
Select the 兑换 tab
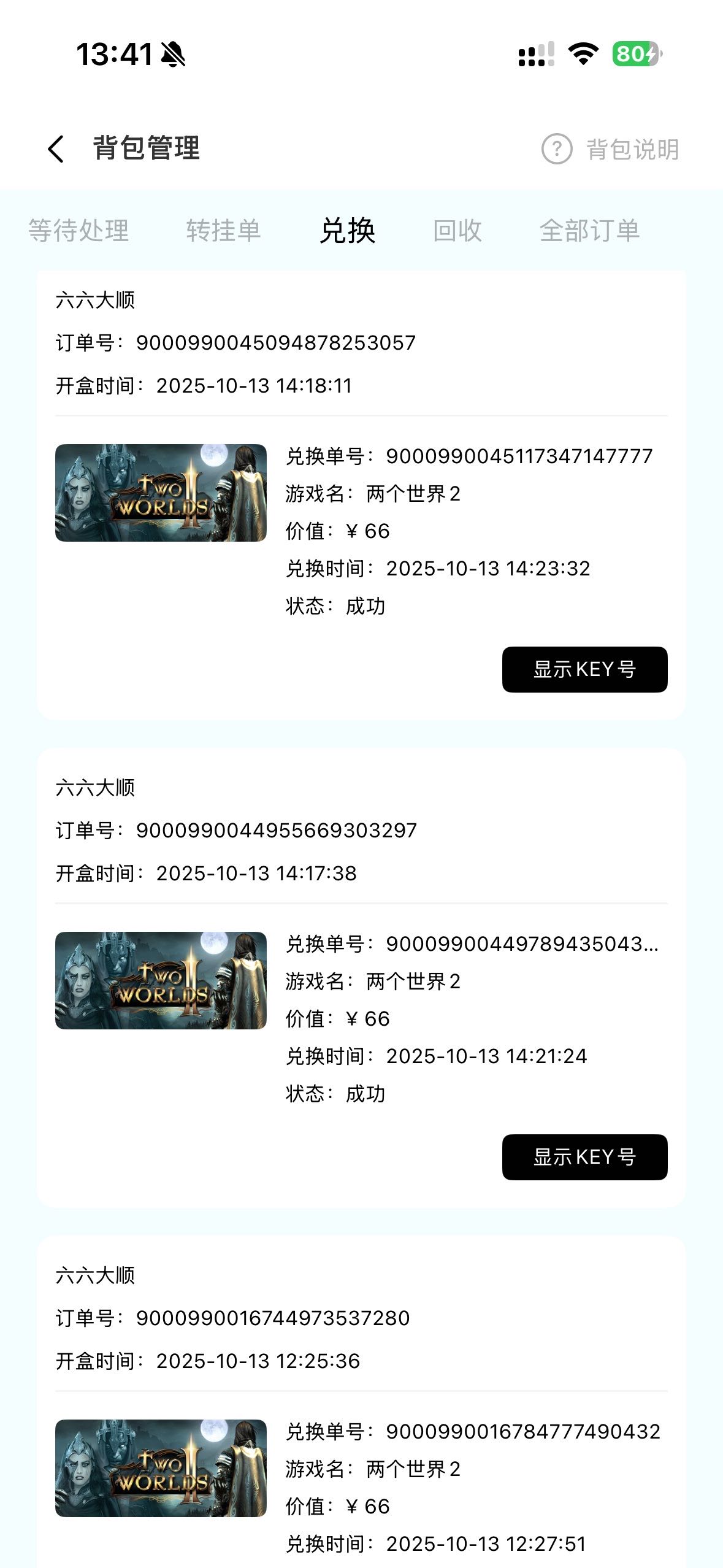tap(347, 231)
